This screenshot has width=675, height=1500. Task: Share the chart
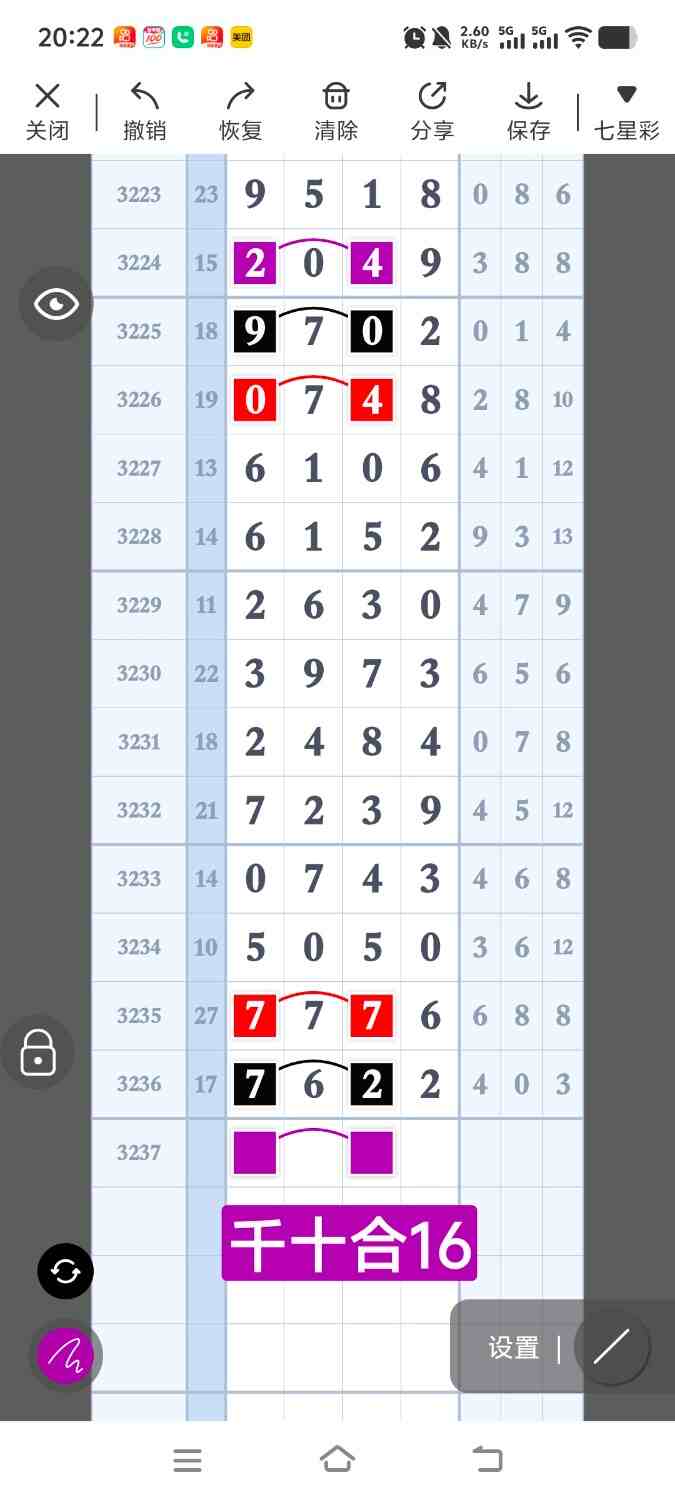[432, 111]
